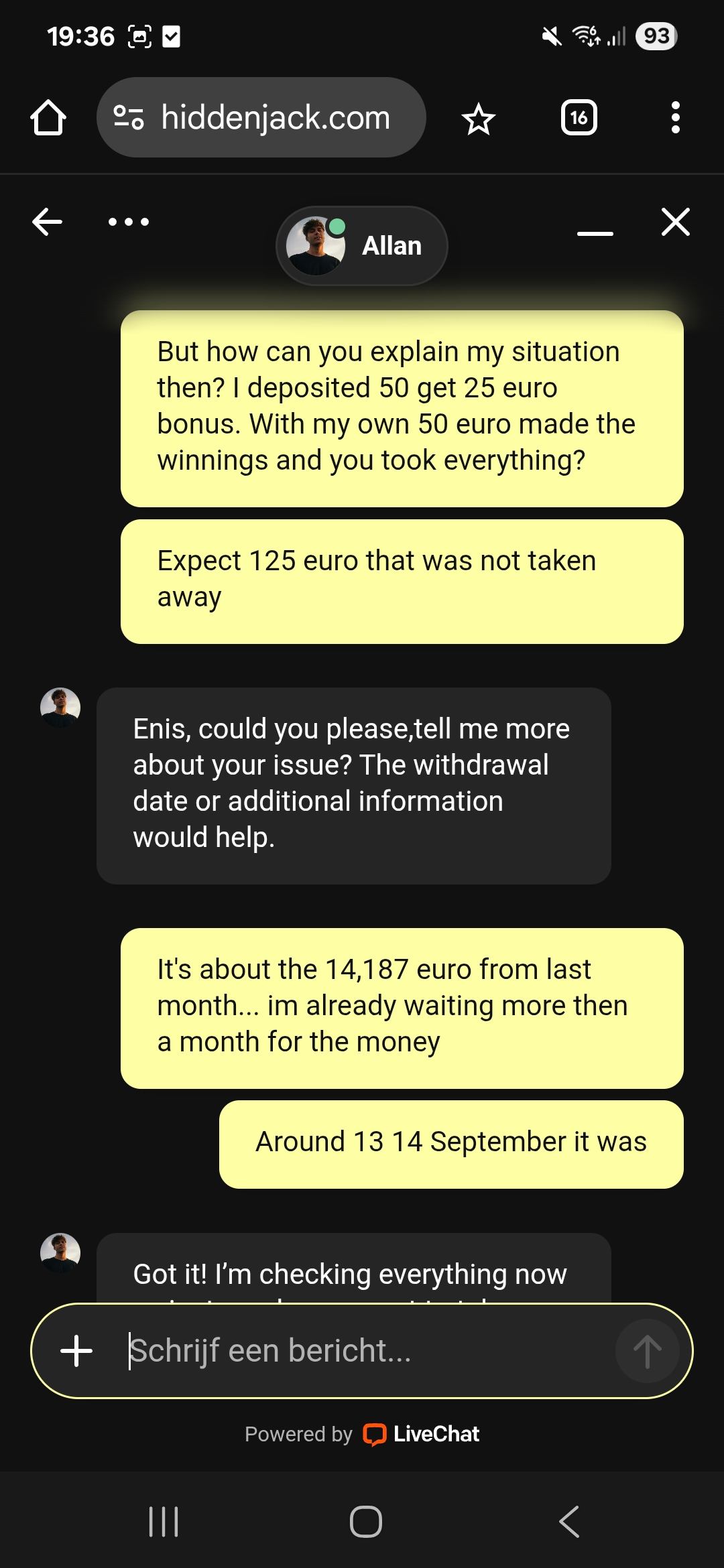The image size is (724, 1568).
Task: Send the message with the arrow button
Action: tap(647, 1350)
